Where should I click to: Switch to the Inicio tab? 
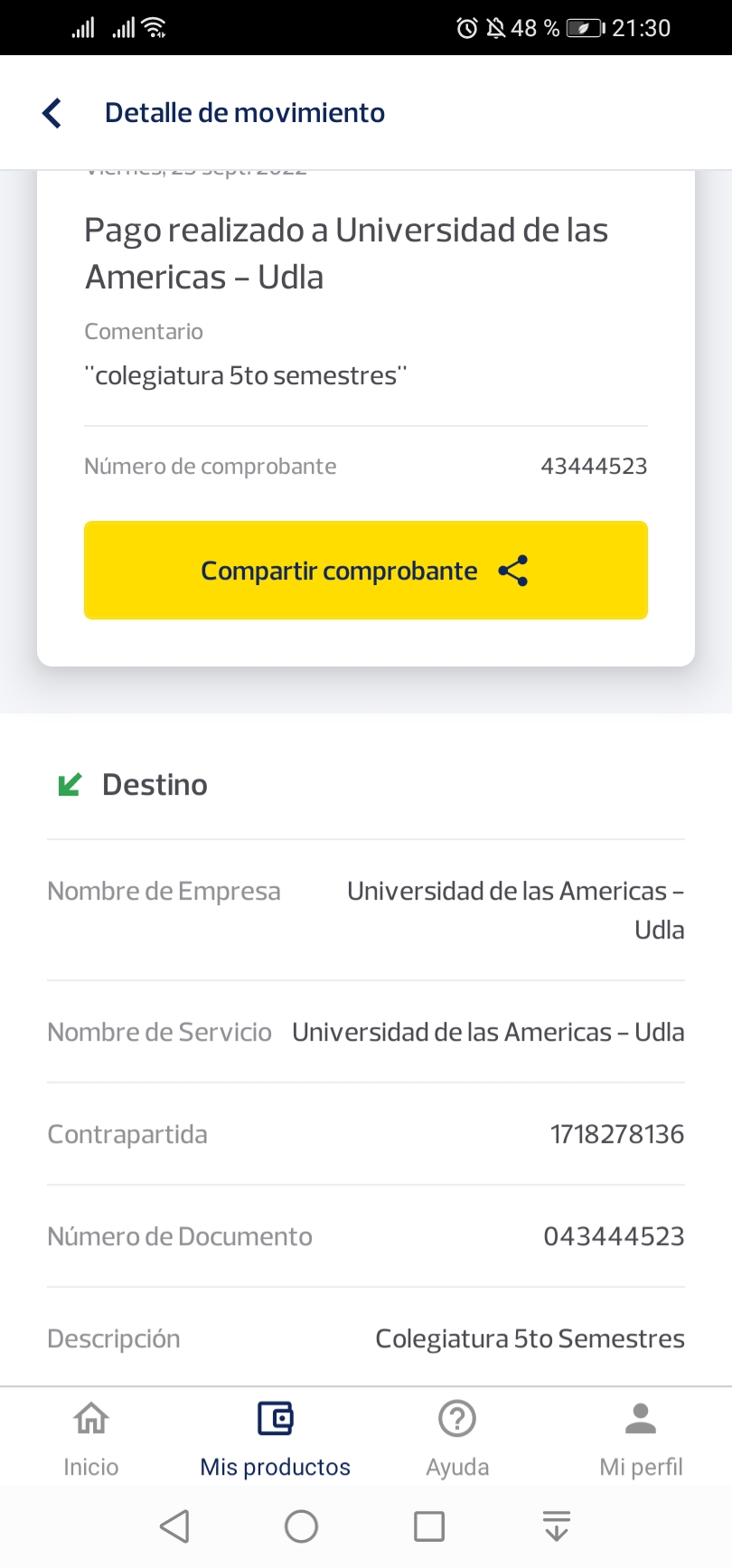coord(91,1438)
